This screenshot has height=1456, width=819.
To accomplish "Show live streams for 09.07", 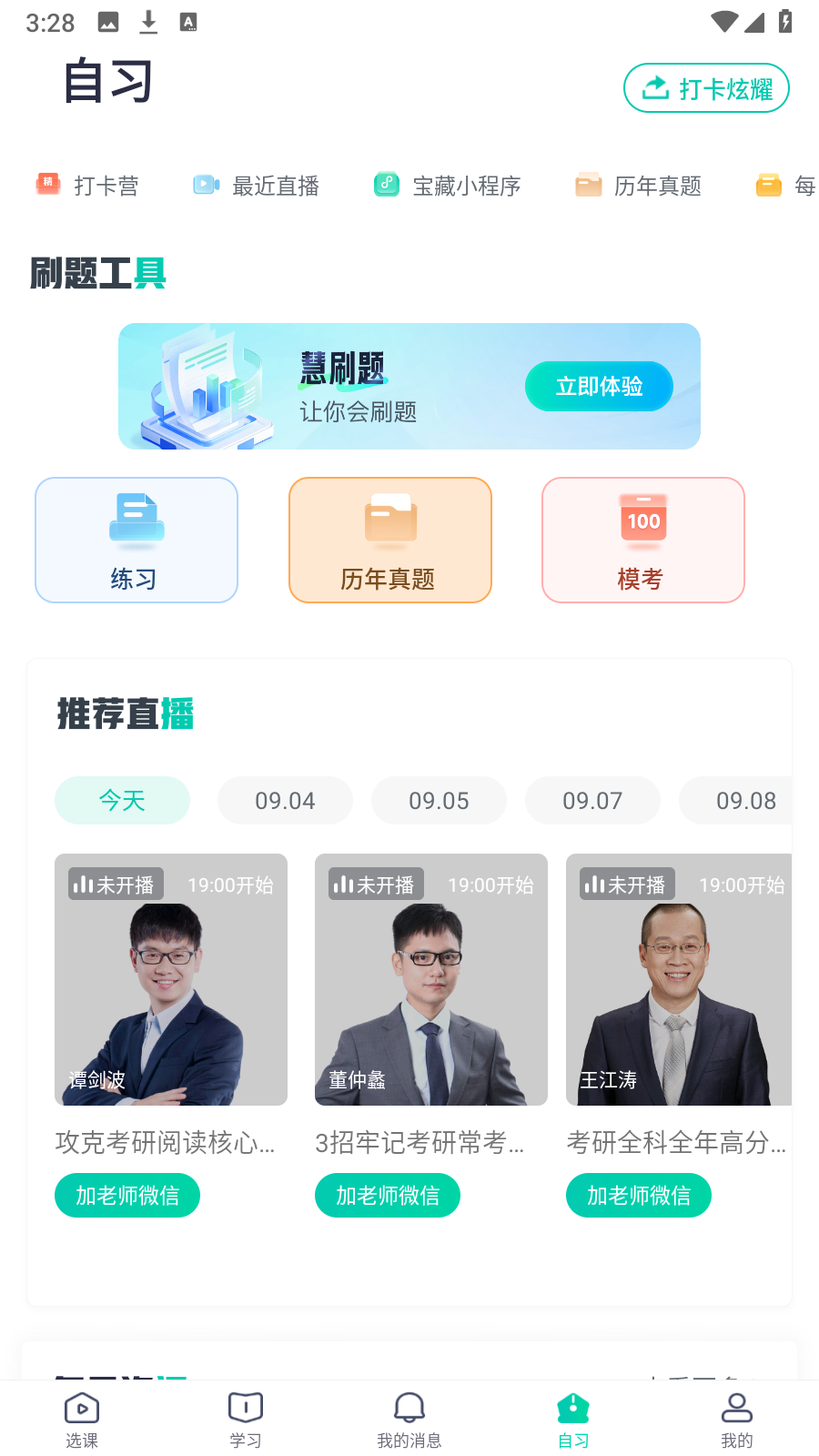I will (592, 801).
